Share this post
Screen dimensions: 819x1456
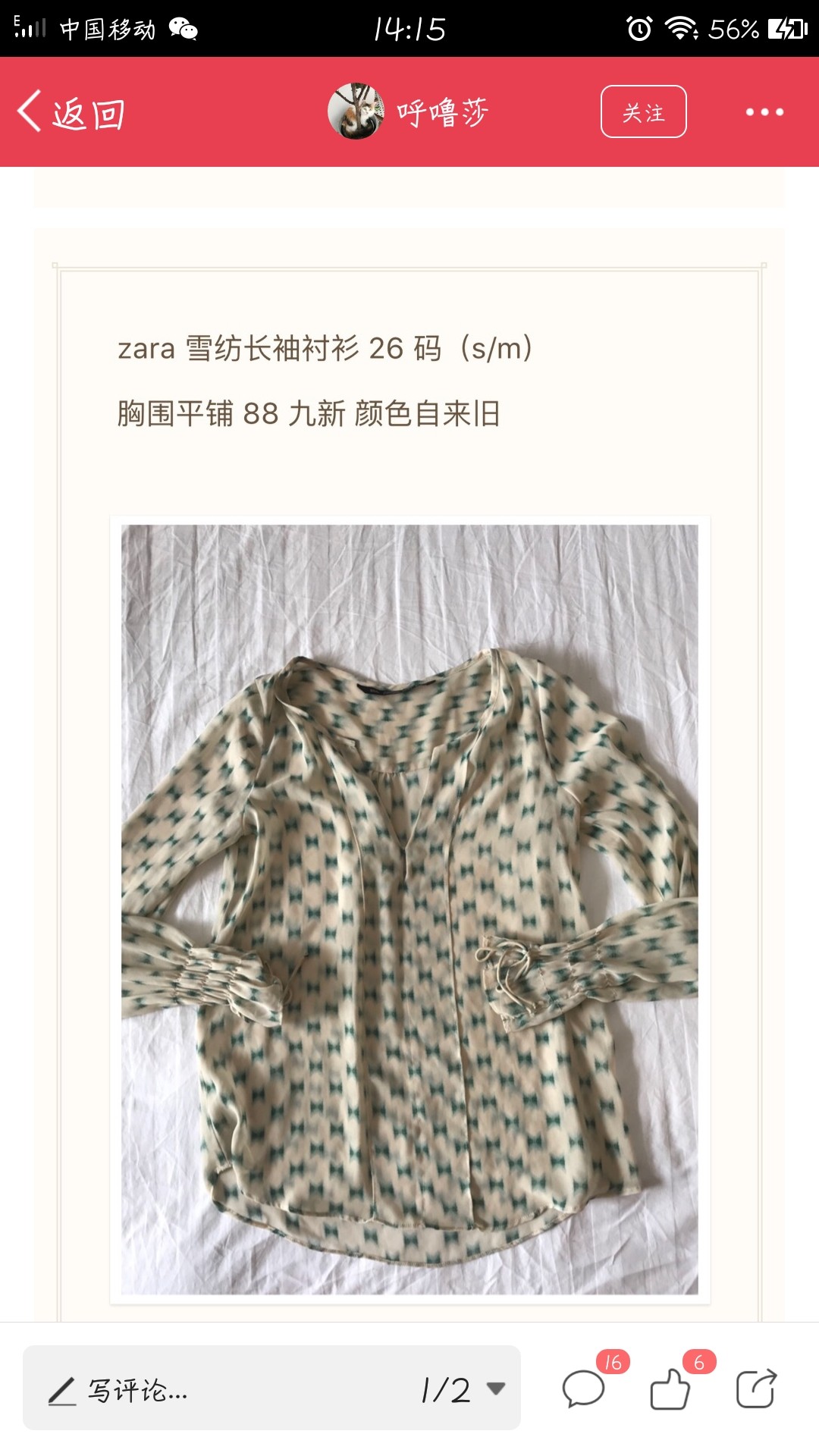[x=757, y=1389]
